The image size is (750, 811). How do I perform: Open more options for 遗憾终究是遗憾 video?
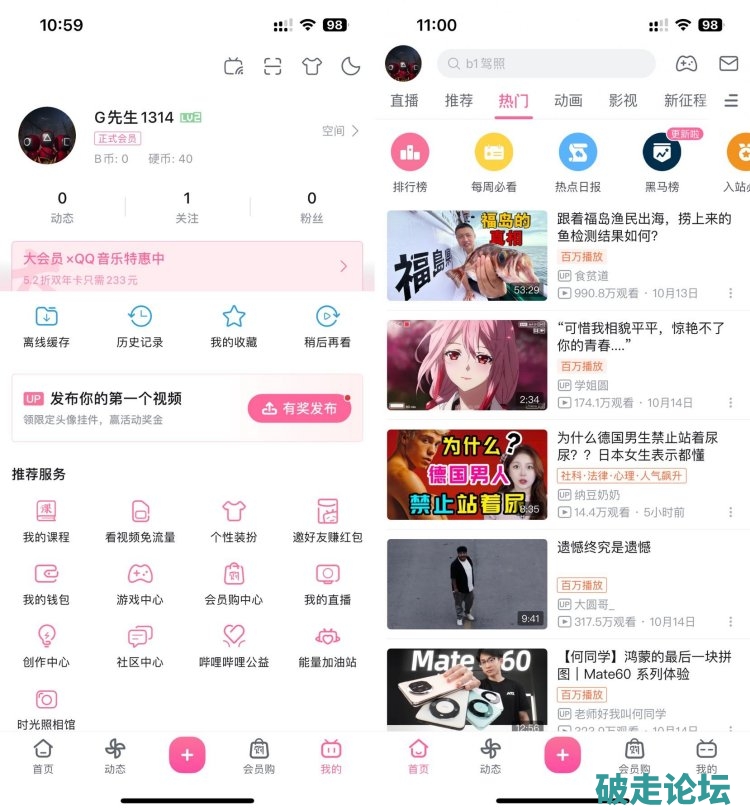coord(731,622)
